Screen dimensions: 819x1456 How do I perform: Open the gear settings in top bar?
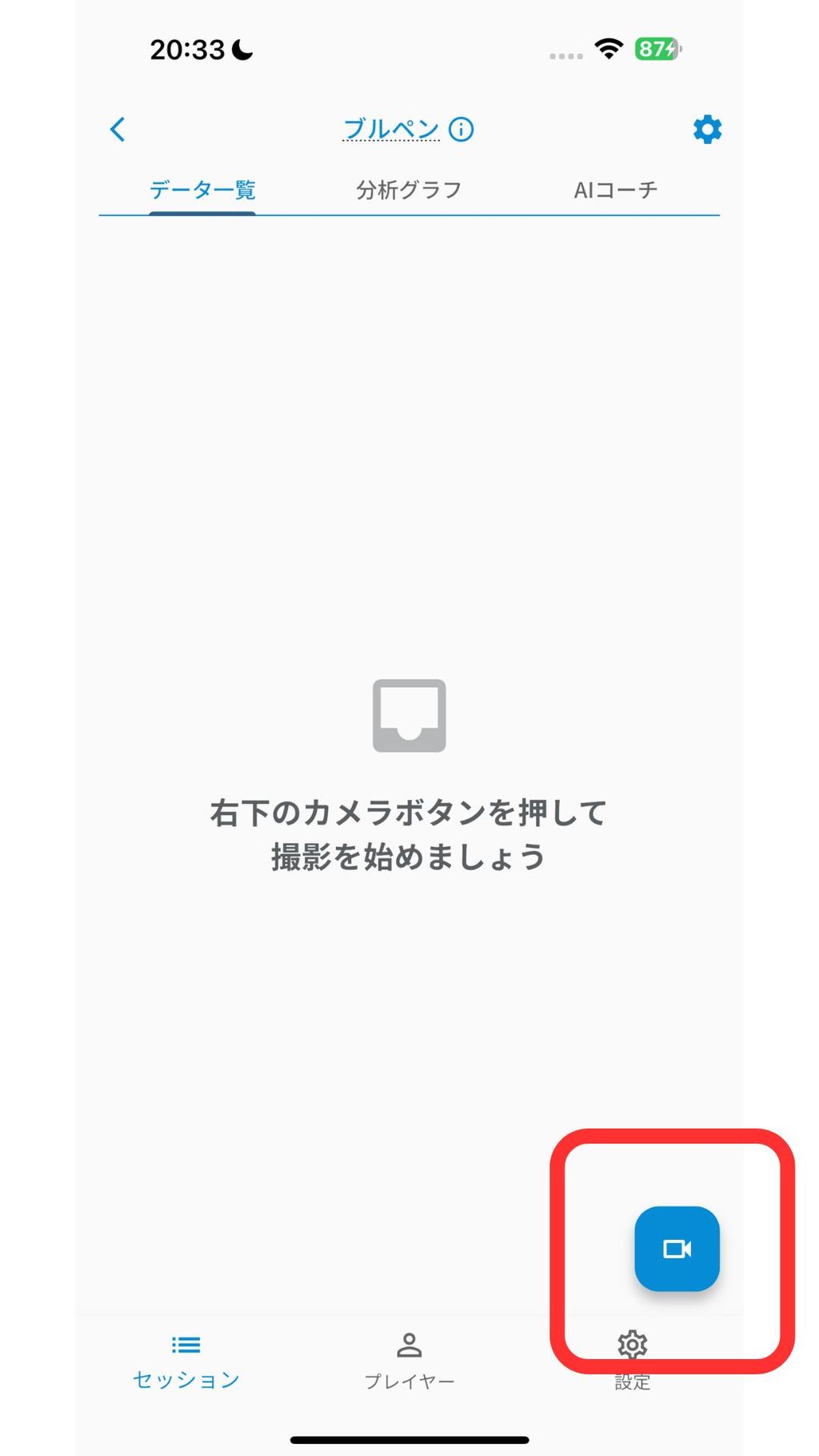tap(707, 129)
